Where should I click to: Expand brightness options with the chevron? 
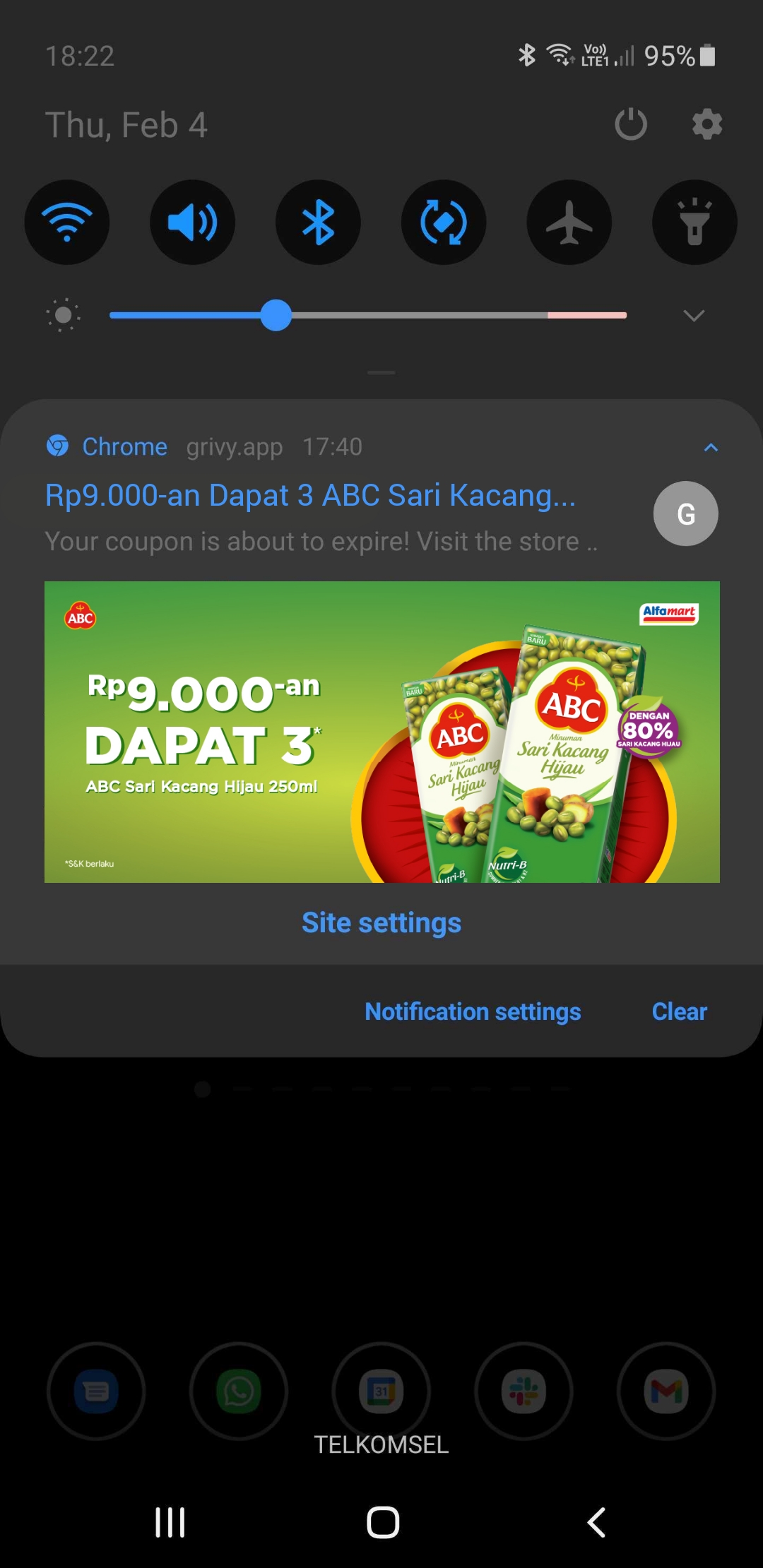click(694, 315)
